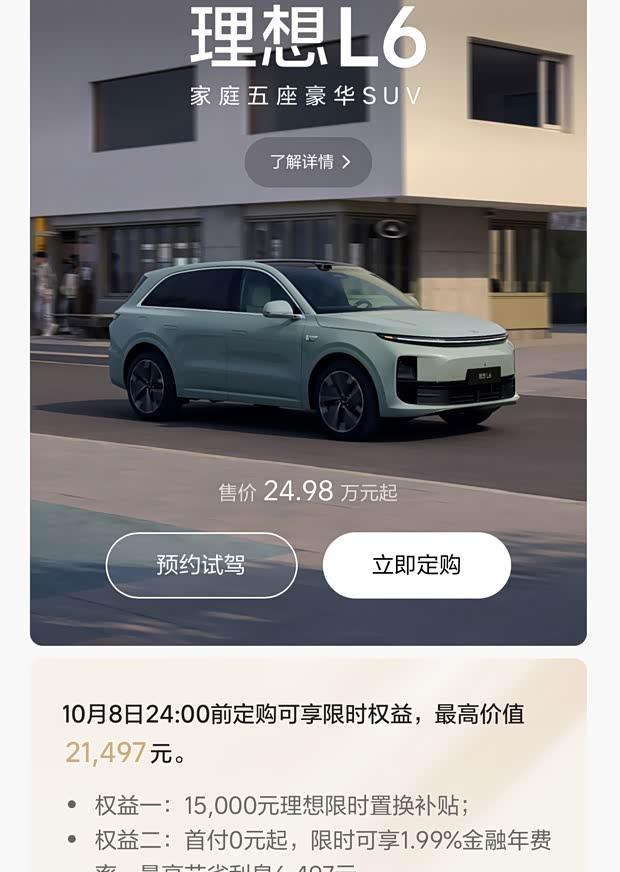Book a test drive with 预约试驾
The height and width of the screenshot is (872, 620).
(x=201, y=565)
